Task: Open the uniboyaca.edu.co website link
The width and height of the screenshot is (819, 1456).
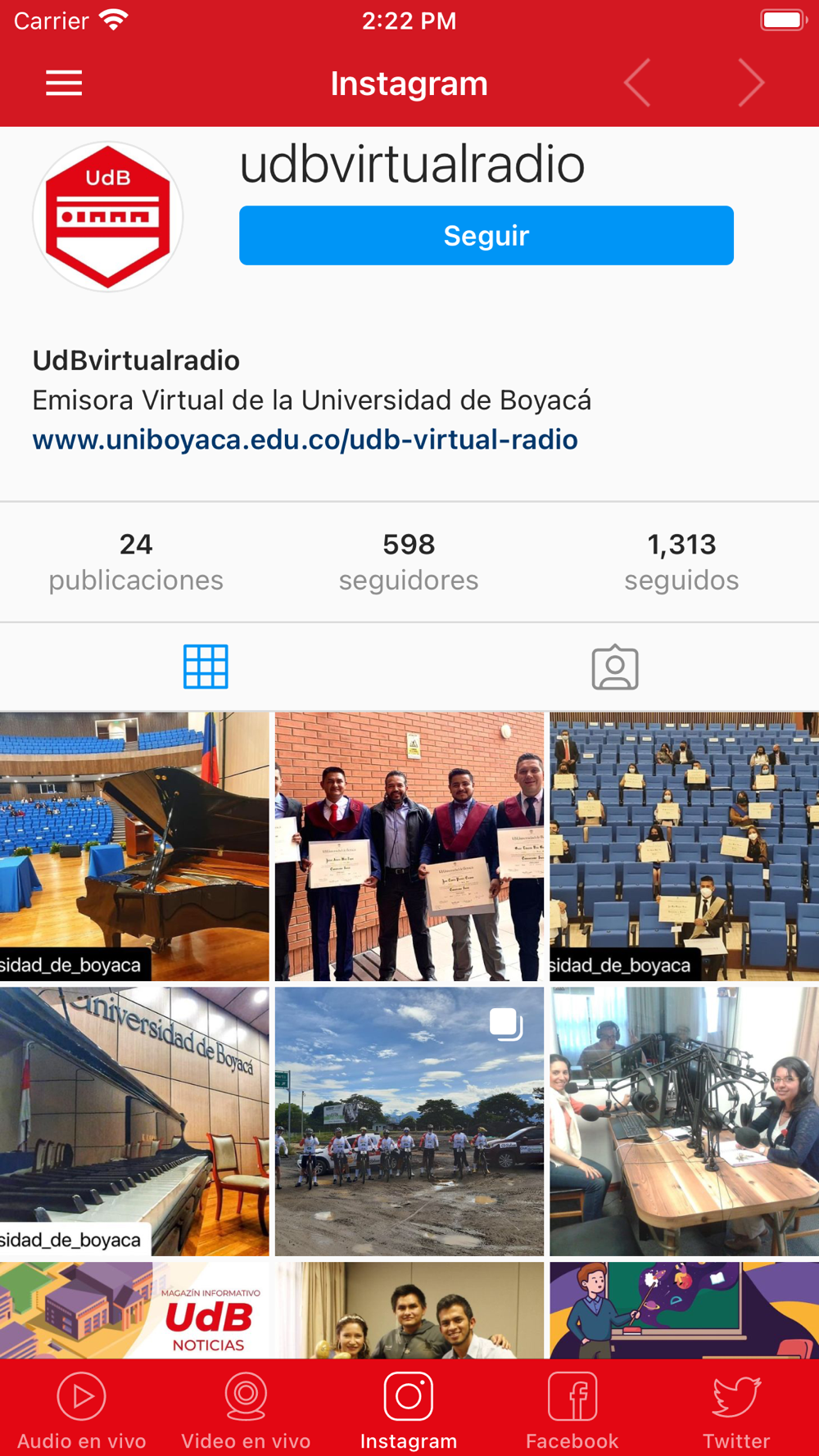Action: (305, 440)
